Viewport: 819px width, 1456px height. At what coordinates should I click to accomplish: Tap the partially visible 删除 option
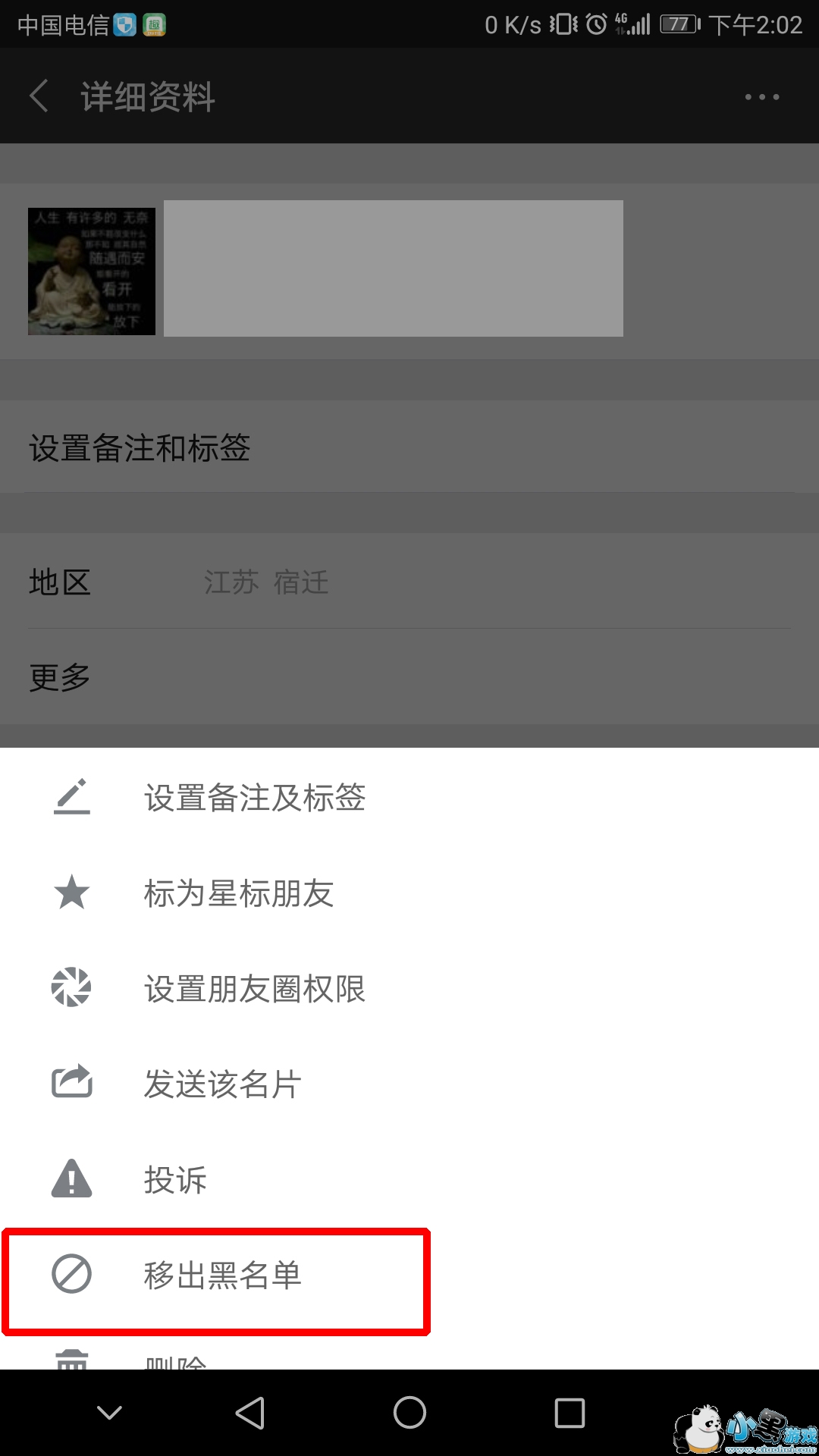(176, 1360)
